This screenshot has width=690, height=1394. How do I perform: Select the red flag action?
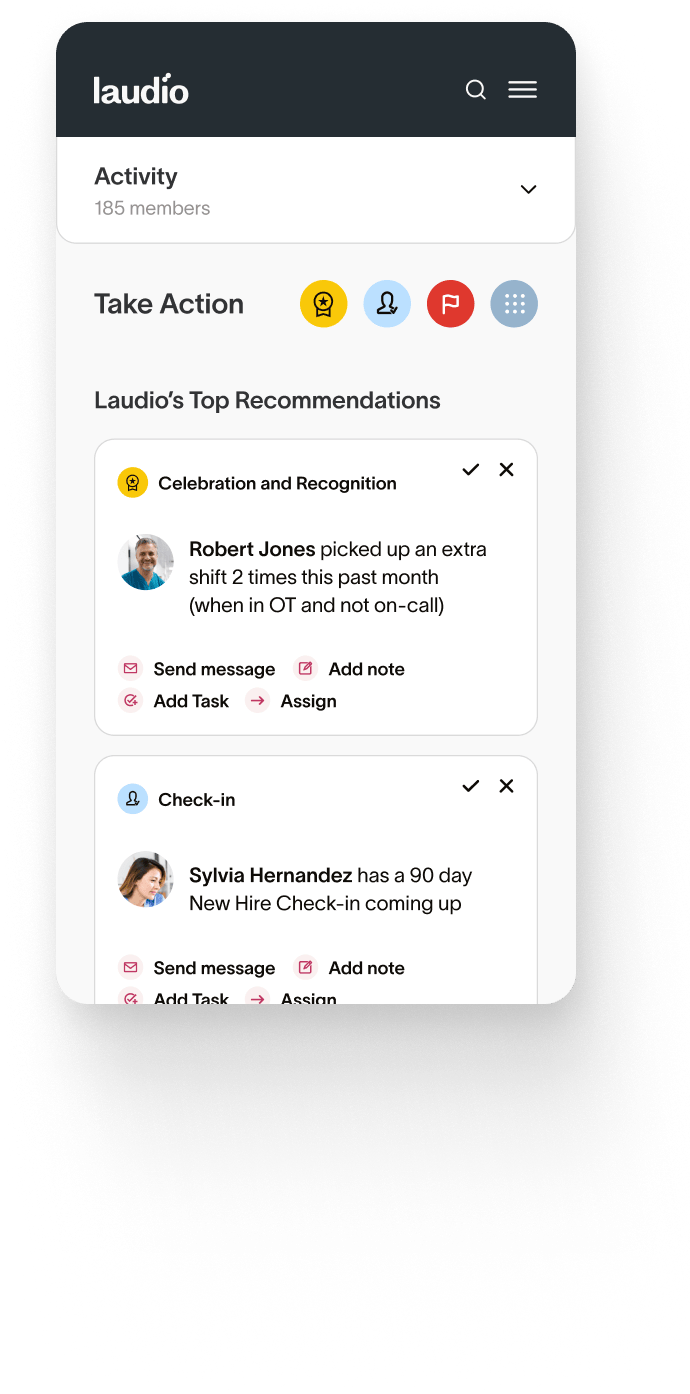(x=450, y=304)
